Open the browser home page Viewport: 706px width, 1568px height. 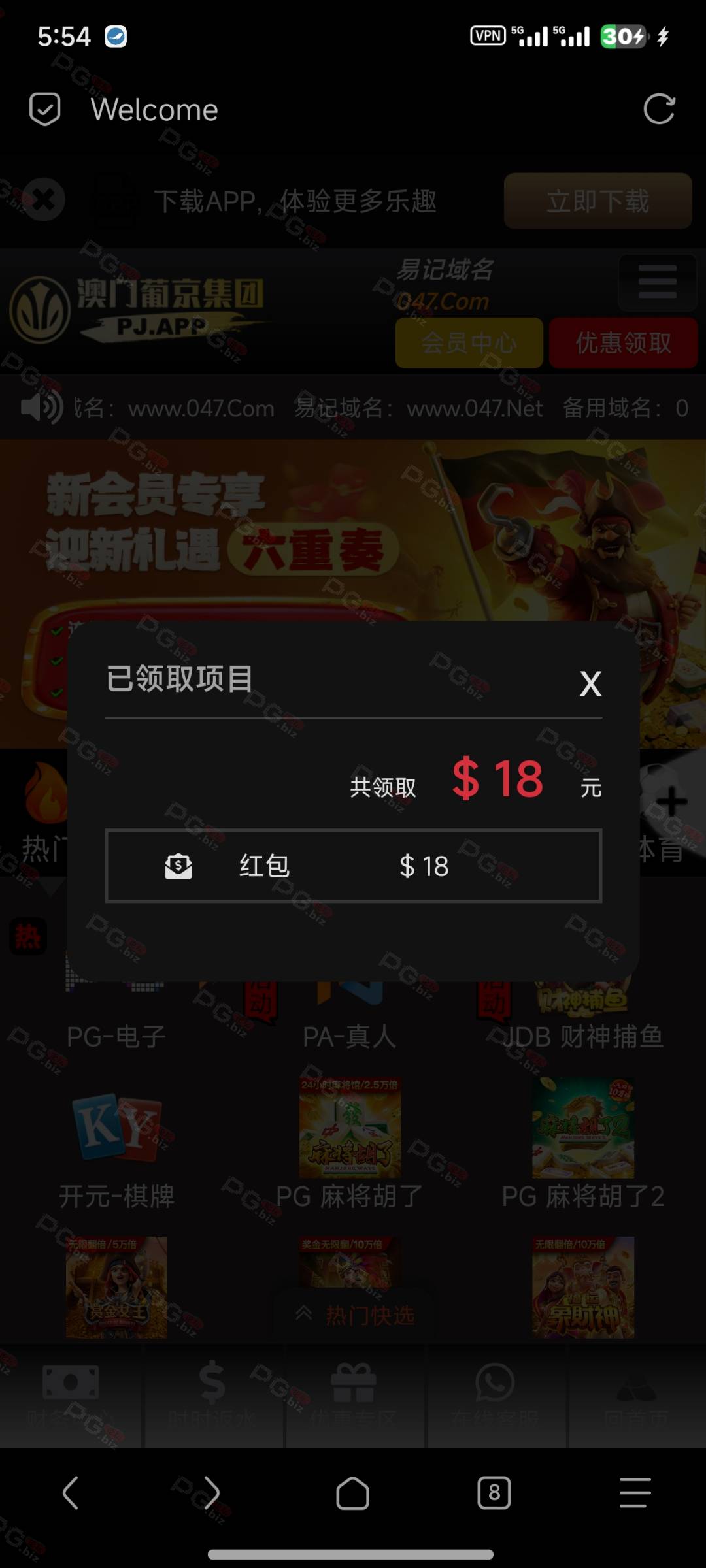[x=352, y=1493]
